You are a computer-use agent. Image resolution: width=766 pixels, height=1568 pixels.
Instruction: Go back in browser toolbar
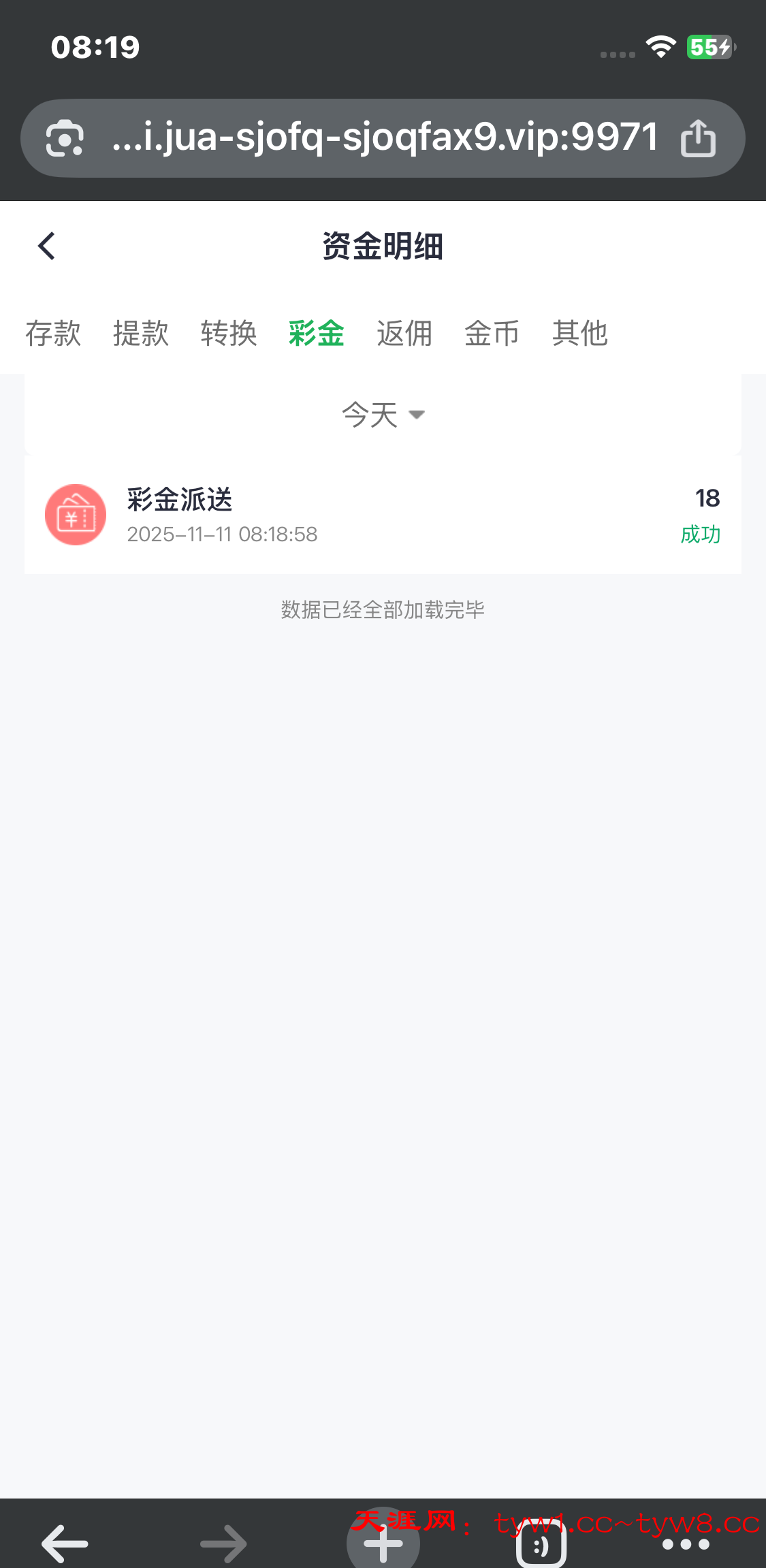[x=65, y=1543]
